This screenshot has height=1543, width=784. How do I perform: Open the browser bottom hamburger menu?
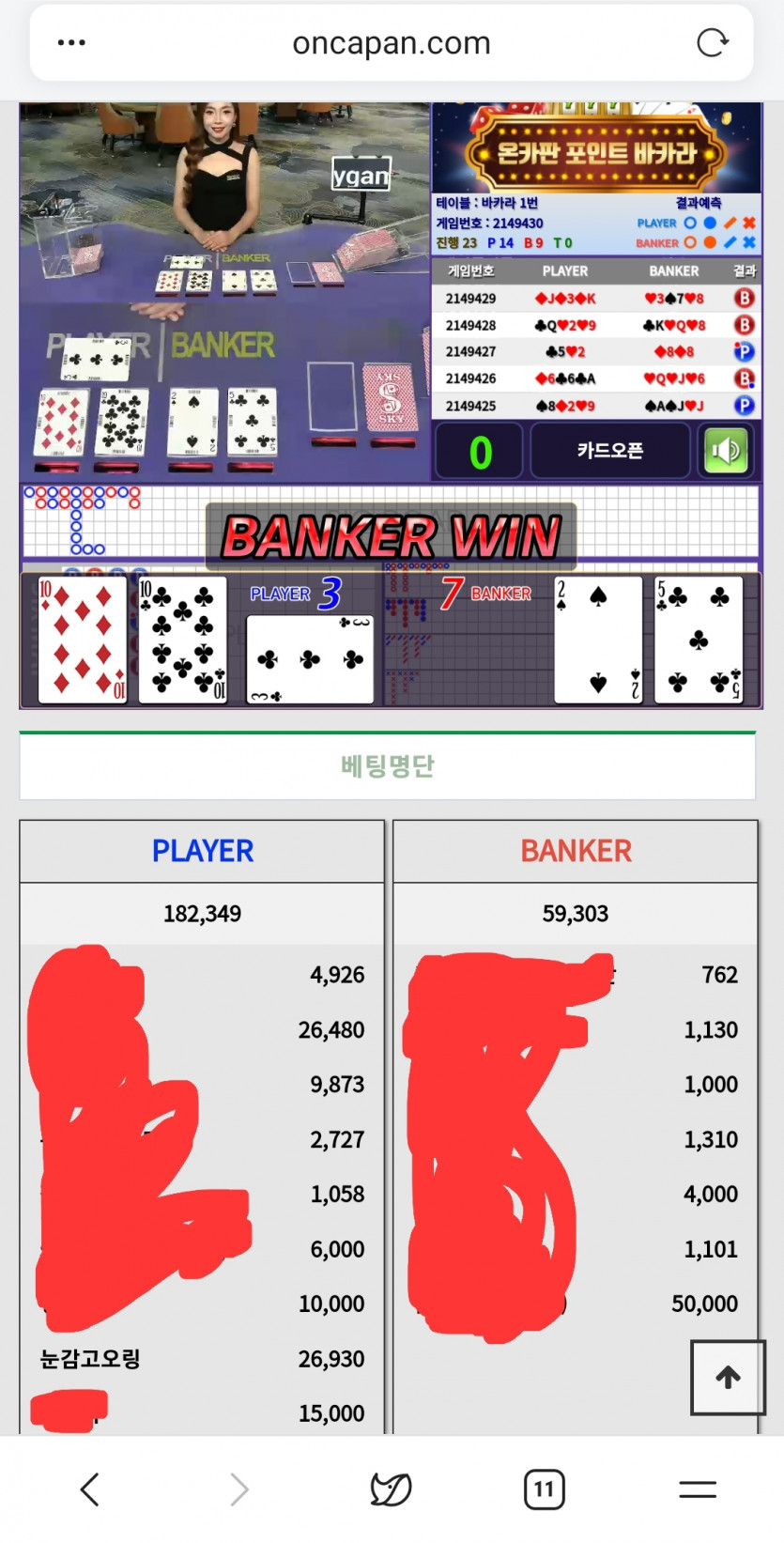coord(697,1489)
